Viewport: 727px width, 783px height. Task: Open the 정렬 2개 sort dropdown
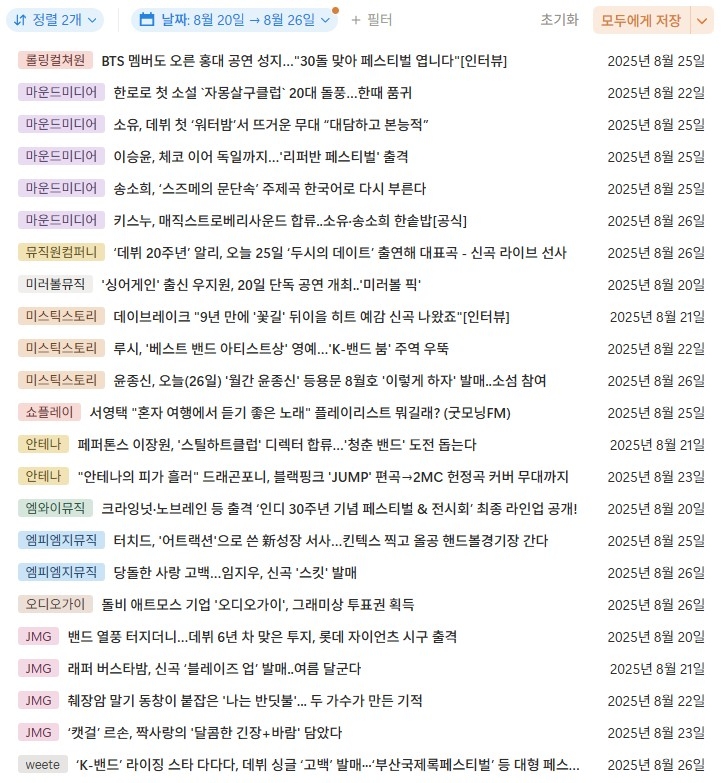point(59,20)
